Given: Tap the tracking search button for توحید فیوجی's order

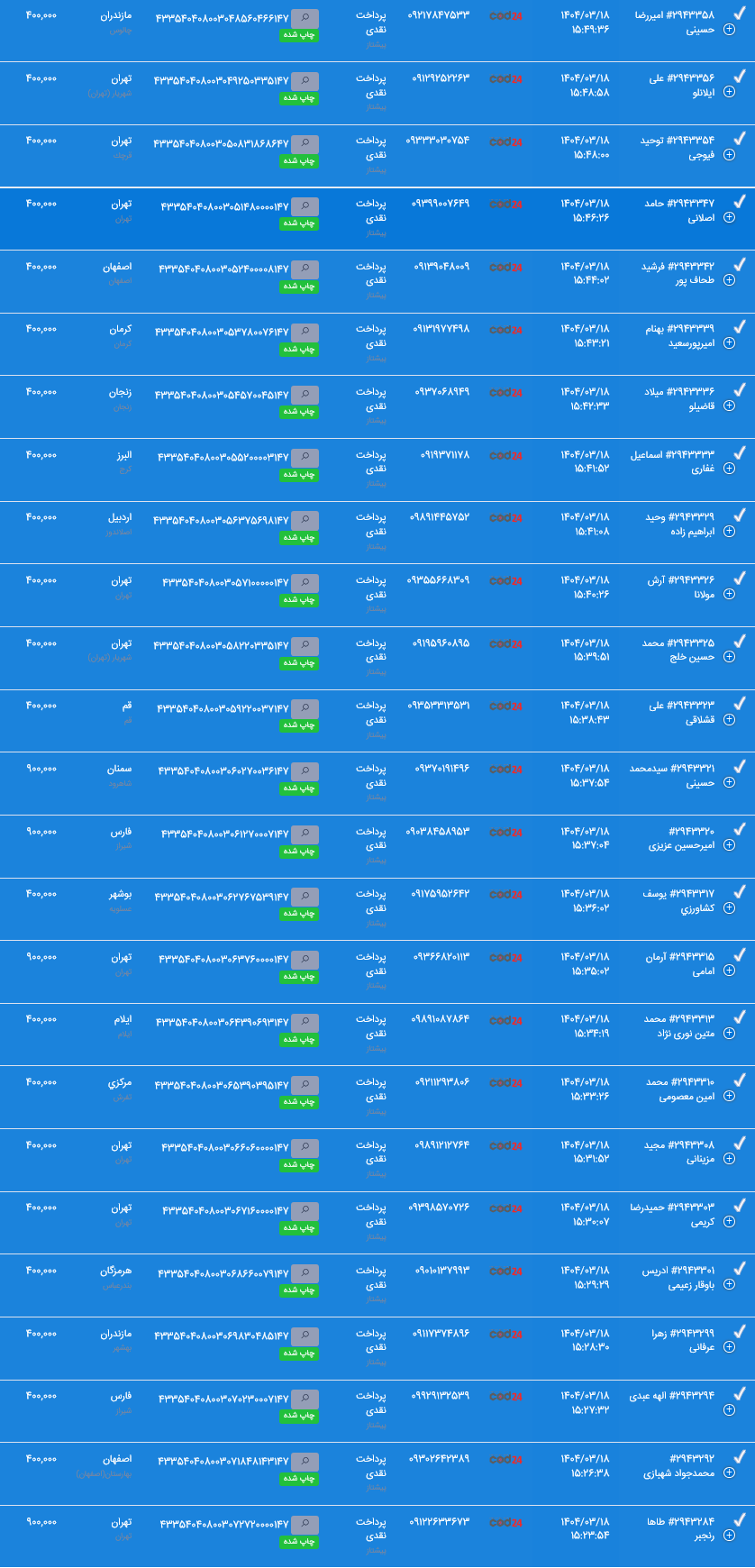Looking at the screenshot, I should pyautogui.click(x=305, y=143).
